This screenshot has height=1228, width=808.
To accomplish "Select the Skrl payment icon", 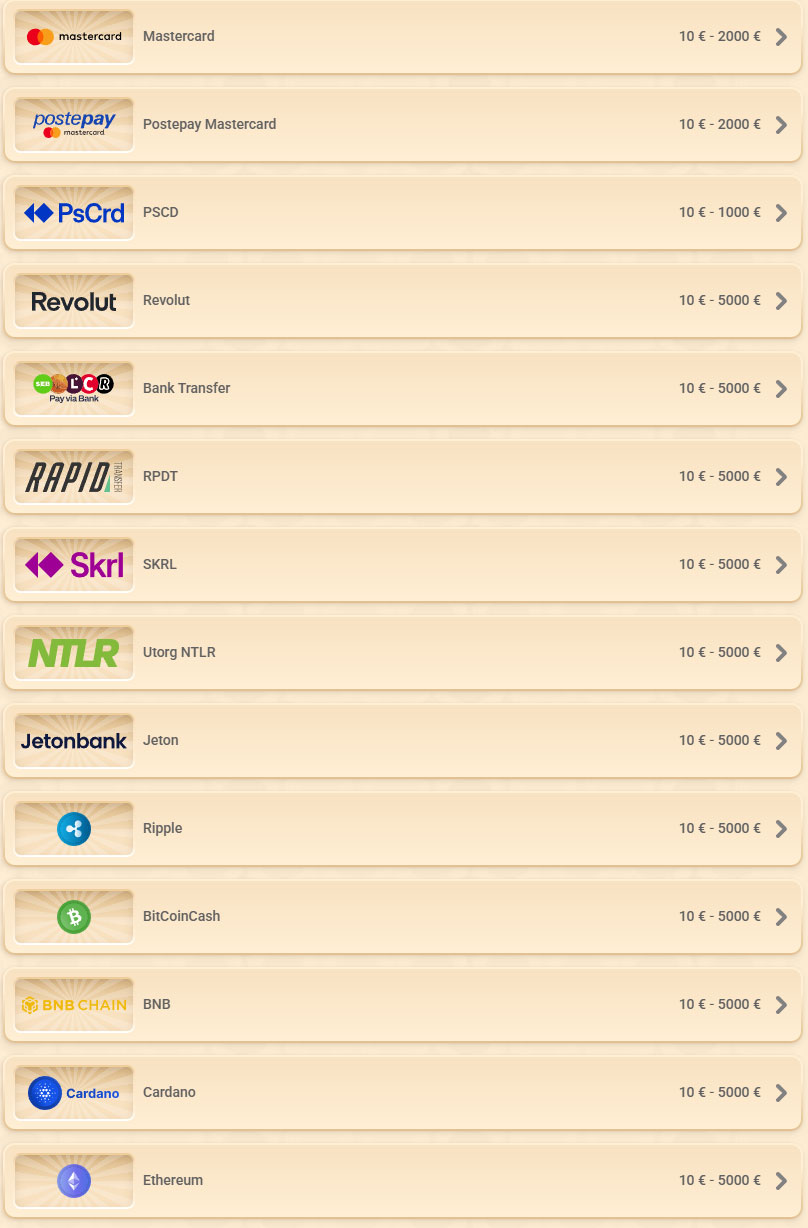I will 73,564.
